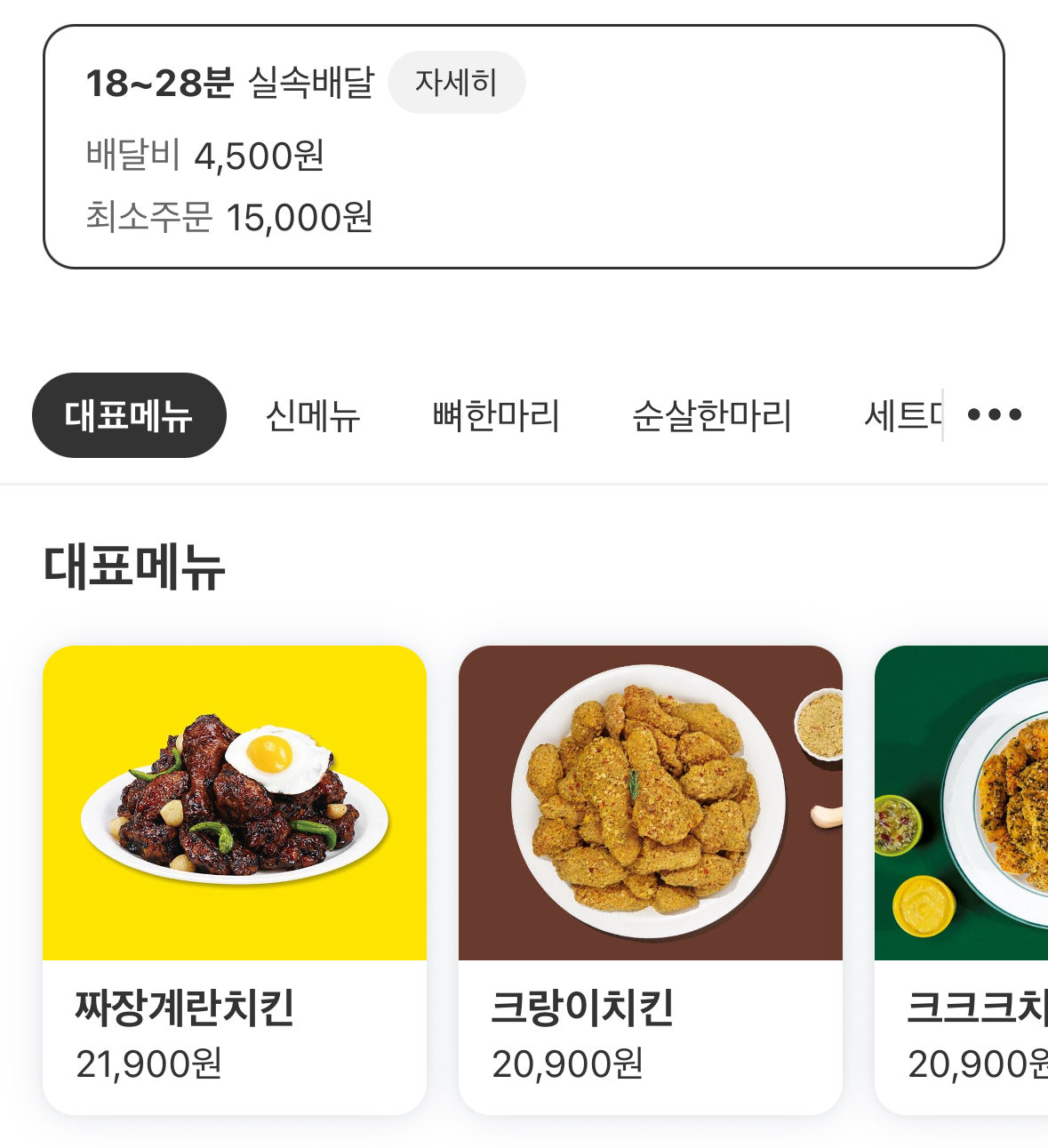The width and height of the screenshot is (1048, 1148).
Task: View the 크랑이치킨 menu card
Action: (650, 879)
